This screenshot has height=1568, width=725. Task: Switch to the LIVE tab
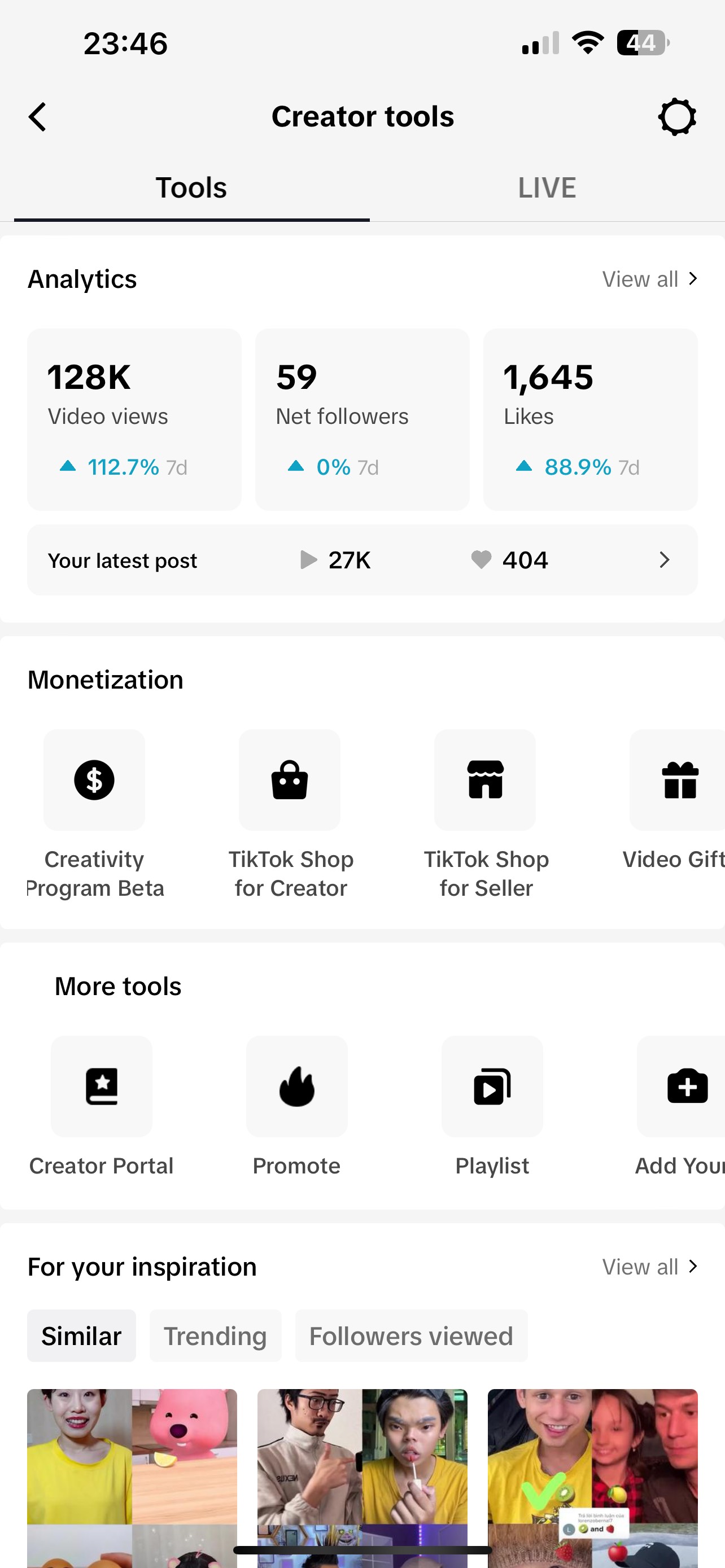[x=547, y=188]
